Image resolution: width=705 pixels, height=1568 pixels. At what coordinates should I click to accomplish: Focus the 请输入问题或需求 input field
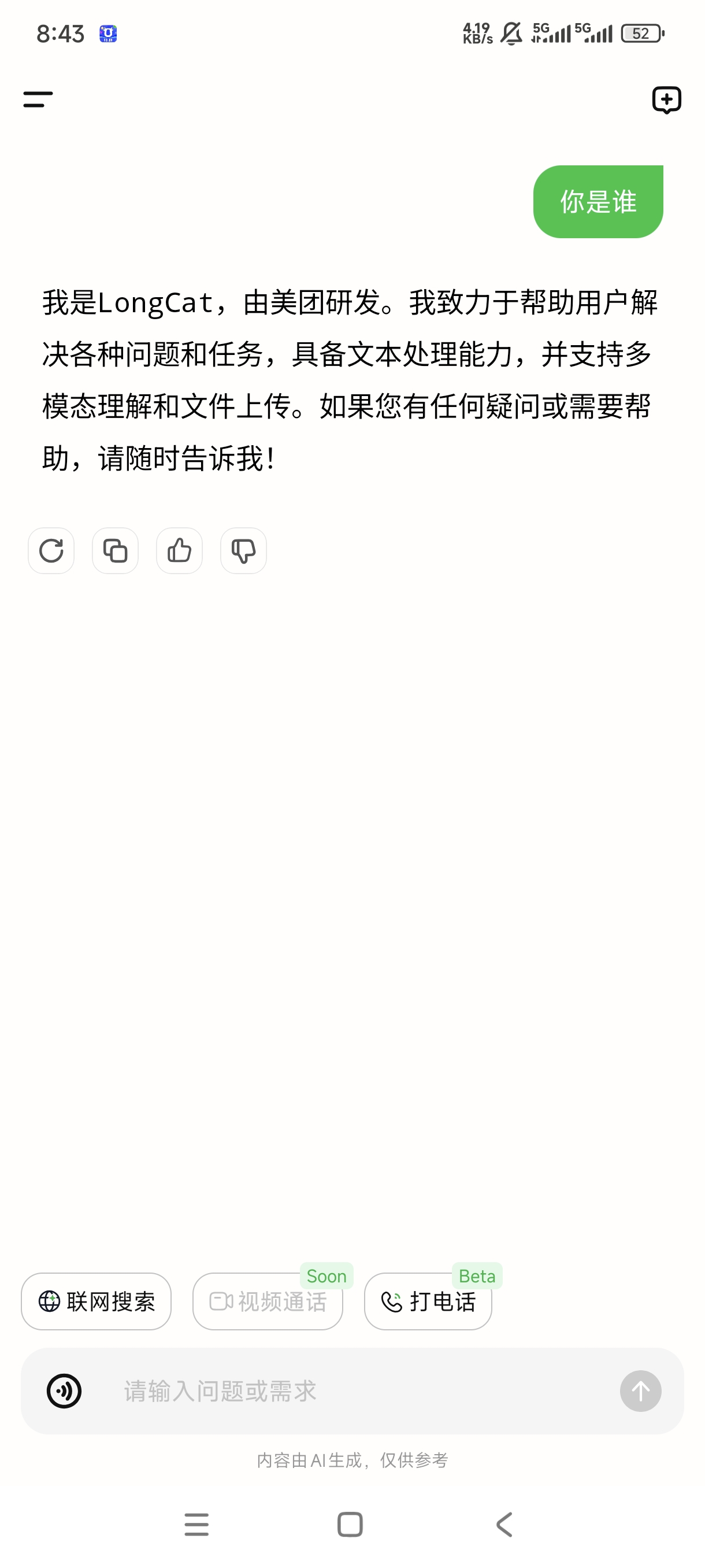click(353, 1391)
